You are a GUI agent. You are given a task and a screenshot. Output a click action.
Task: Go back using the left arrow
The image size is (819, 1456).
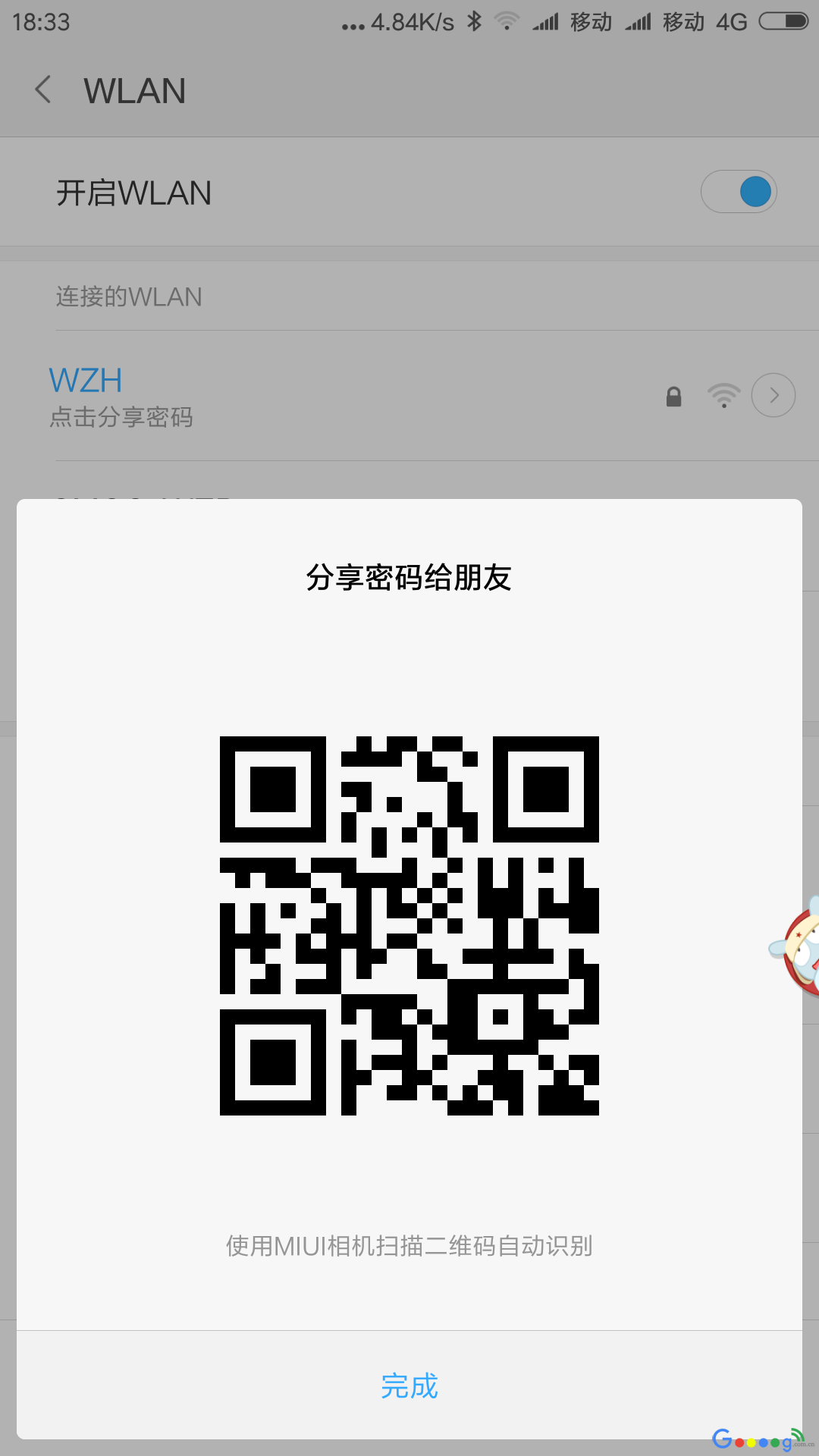click(x=43, y=89)
